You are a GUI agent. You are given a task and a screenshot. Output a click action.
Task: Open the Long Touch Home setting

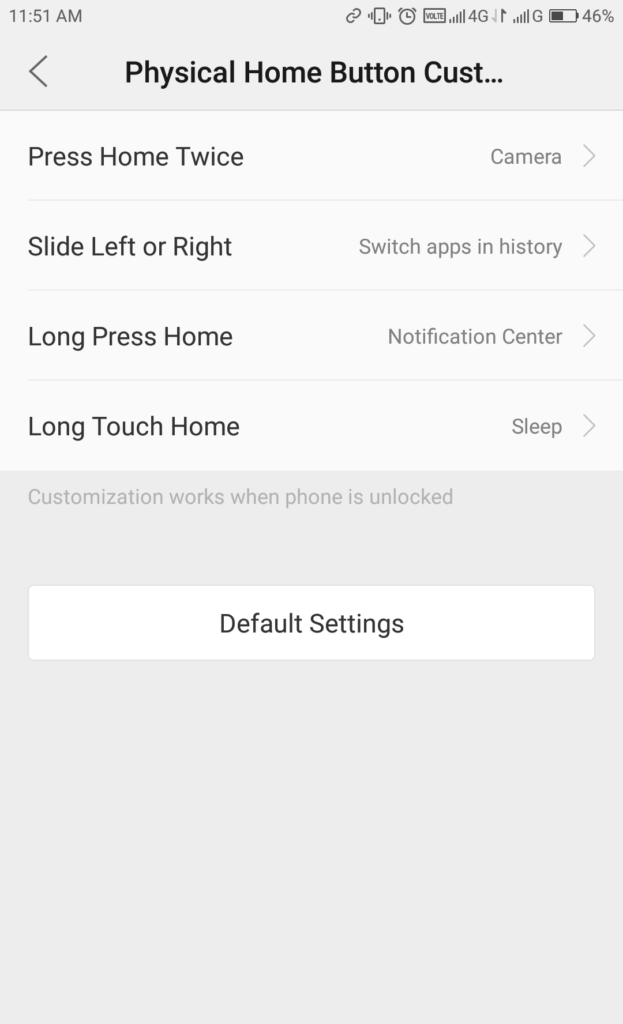(x=312, y=426)
